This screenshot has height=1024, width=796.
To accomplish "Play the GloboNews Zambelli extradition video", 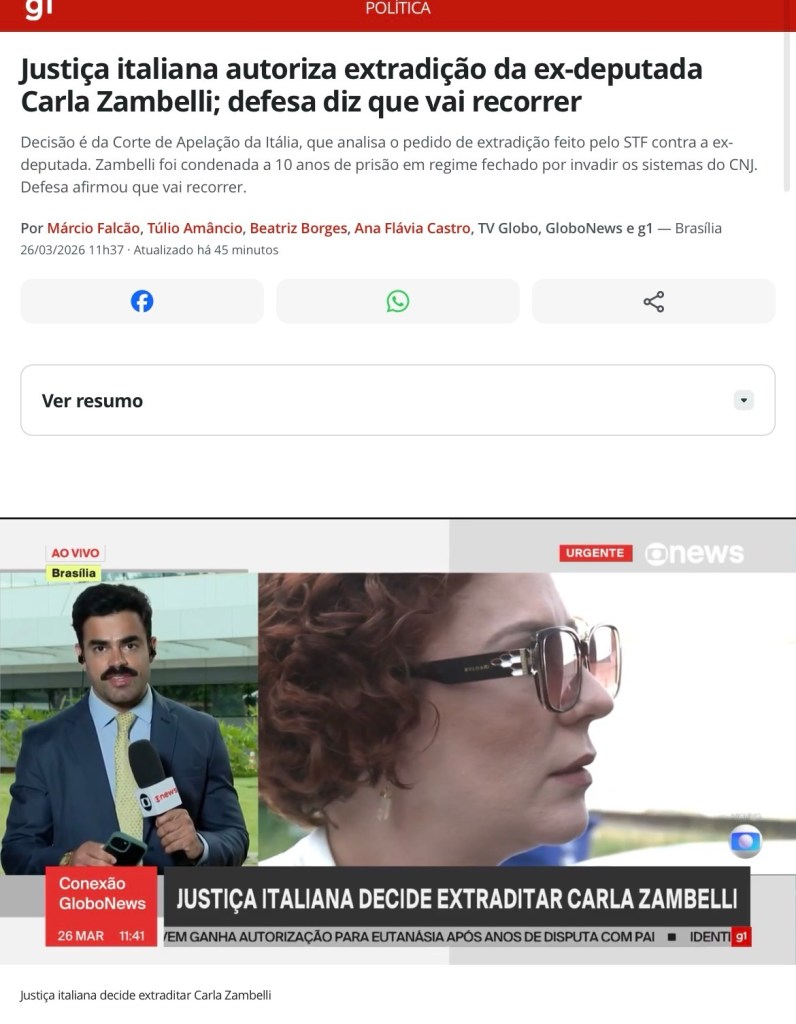I will pos(398,740).
